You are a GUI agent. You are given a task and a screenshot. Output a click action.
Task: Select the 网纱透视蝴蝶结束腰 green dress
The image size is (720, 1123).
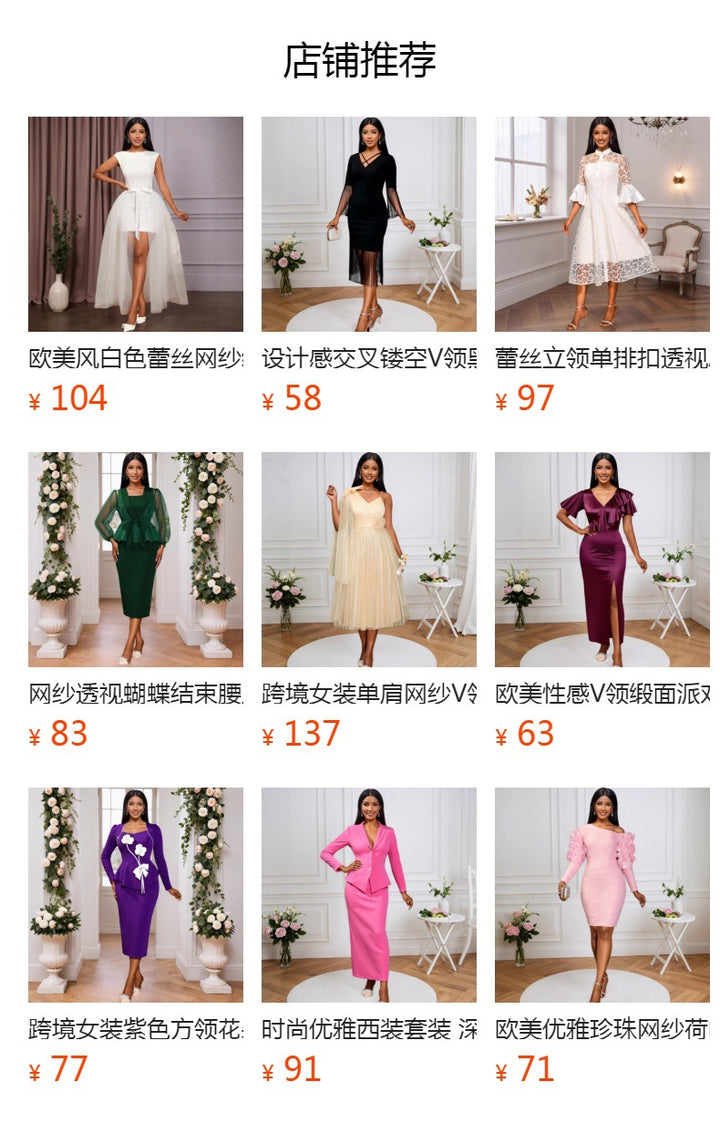135,559
